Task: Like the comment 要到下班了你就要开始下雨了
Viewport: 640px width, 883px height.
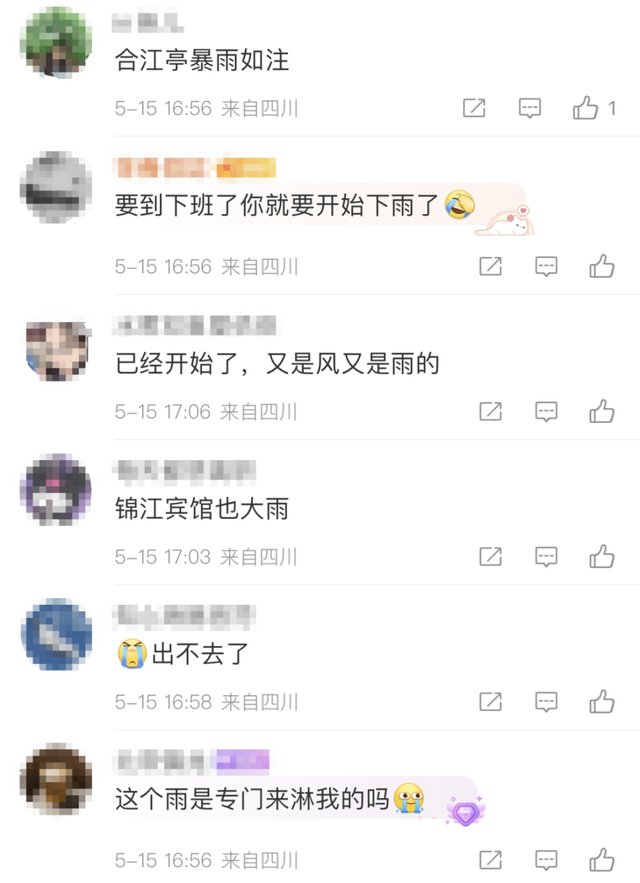Action: [602, 266]
